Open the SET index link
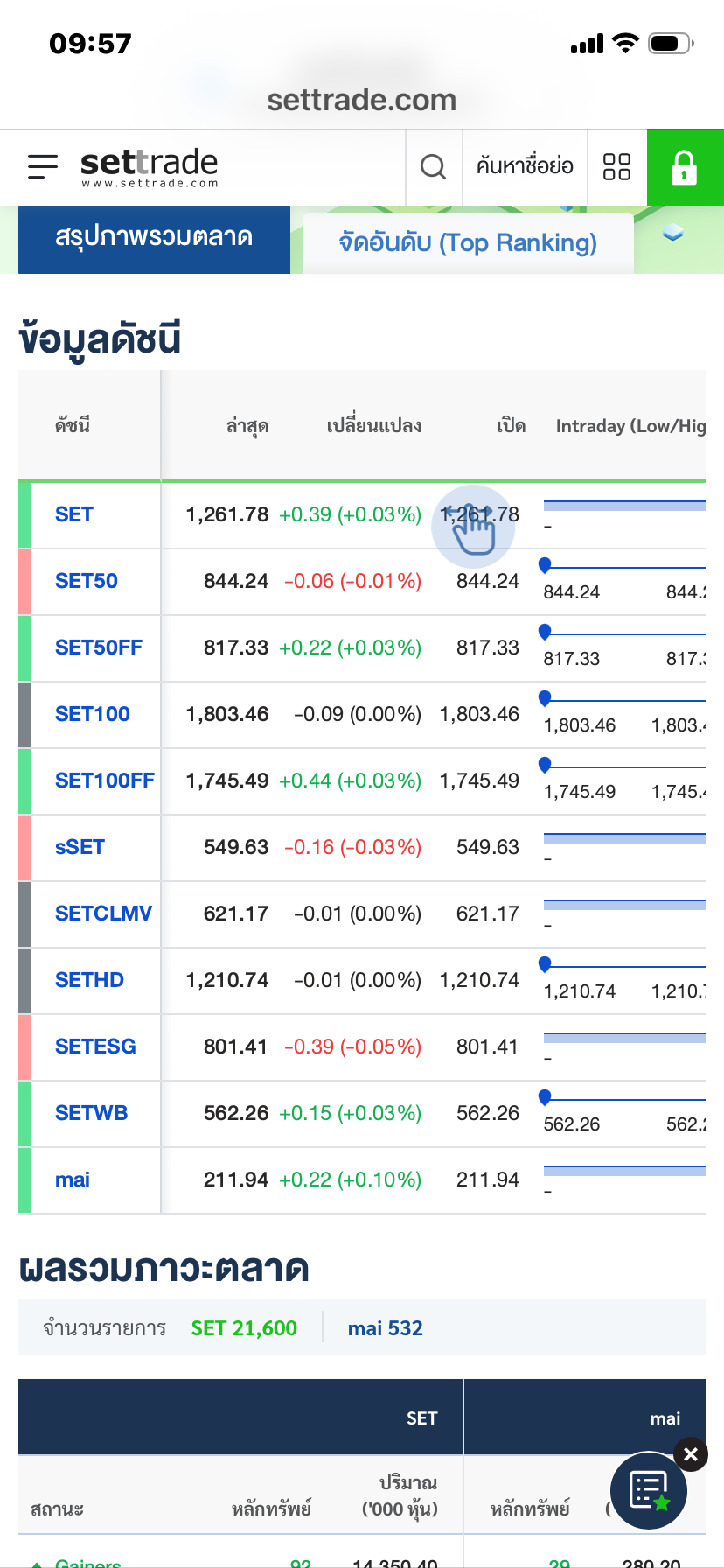 point(74,514)
